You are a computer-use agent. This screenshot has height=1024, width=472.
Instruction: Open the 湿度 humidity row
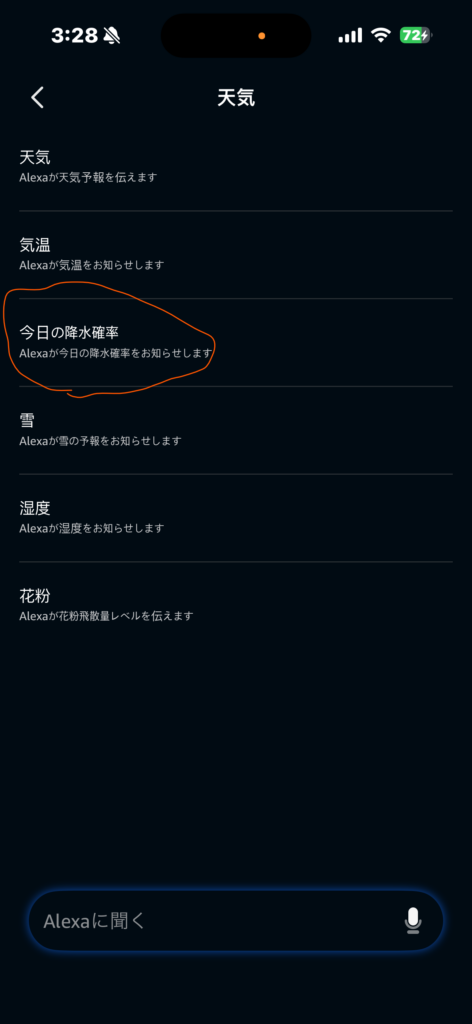click(x=236, y=517)
